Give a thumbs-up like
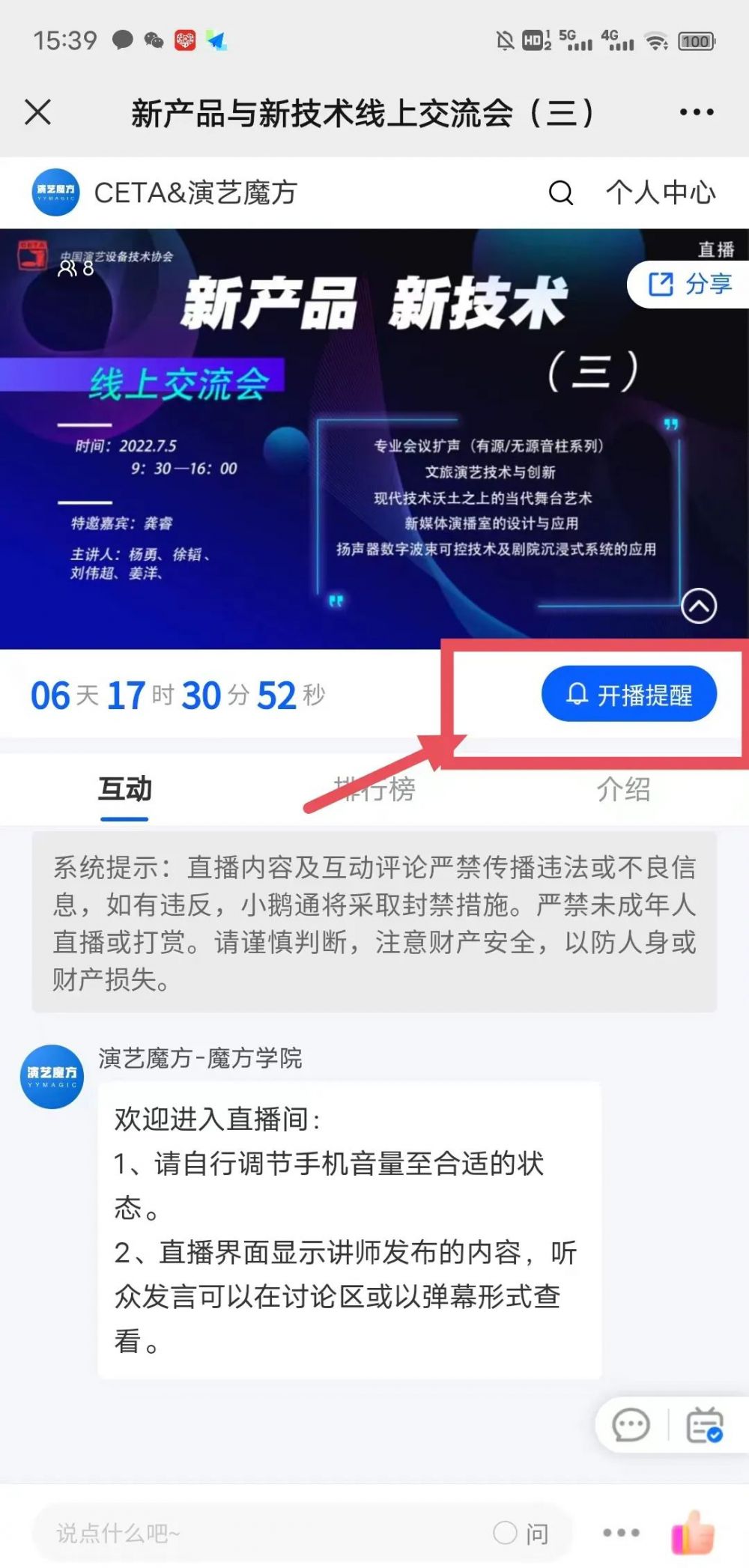Image resolution: width=749 pixels, height=1568 pixels. [693, 1531]
